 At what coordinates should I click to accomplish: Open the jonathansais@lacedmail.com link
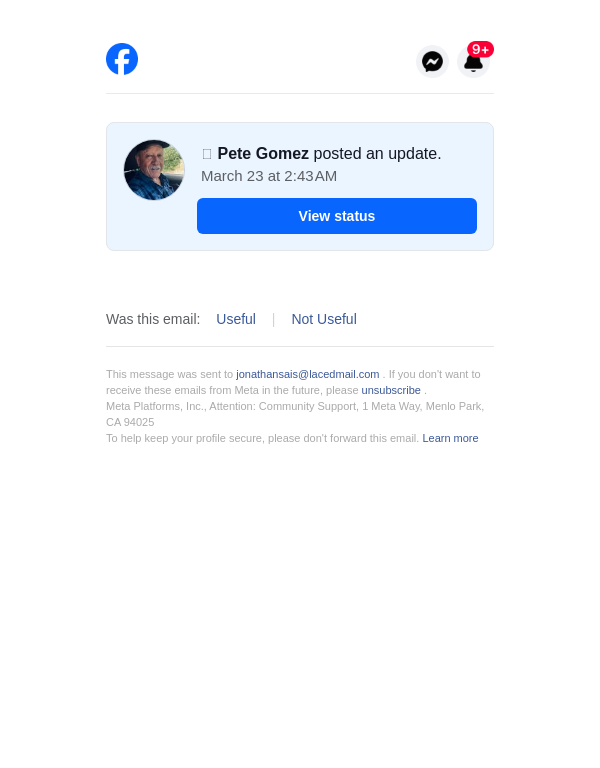(308, 374)
